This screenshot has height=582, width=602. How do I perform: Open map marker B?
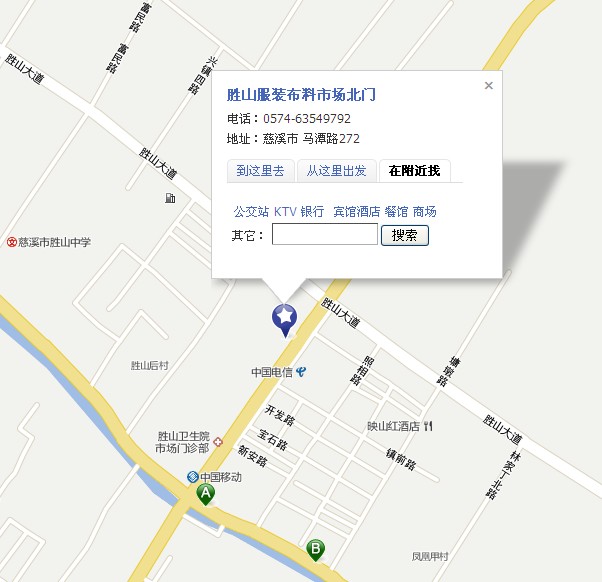315,548
